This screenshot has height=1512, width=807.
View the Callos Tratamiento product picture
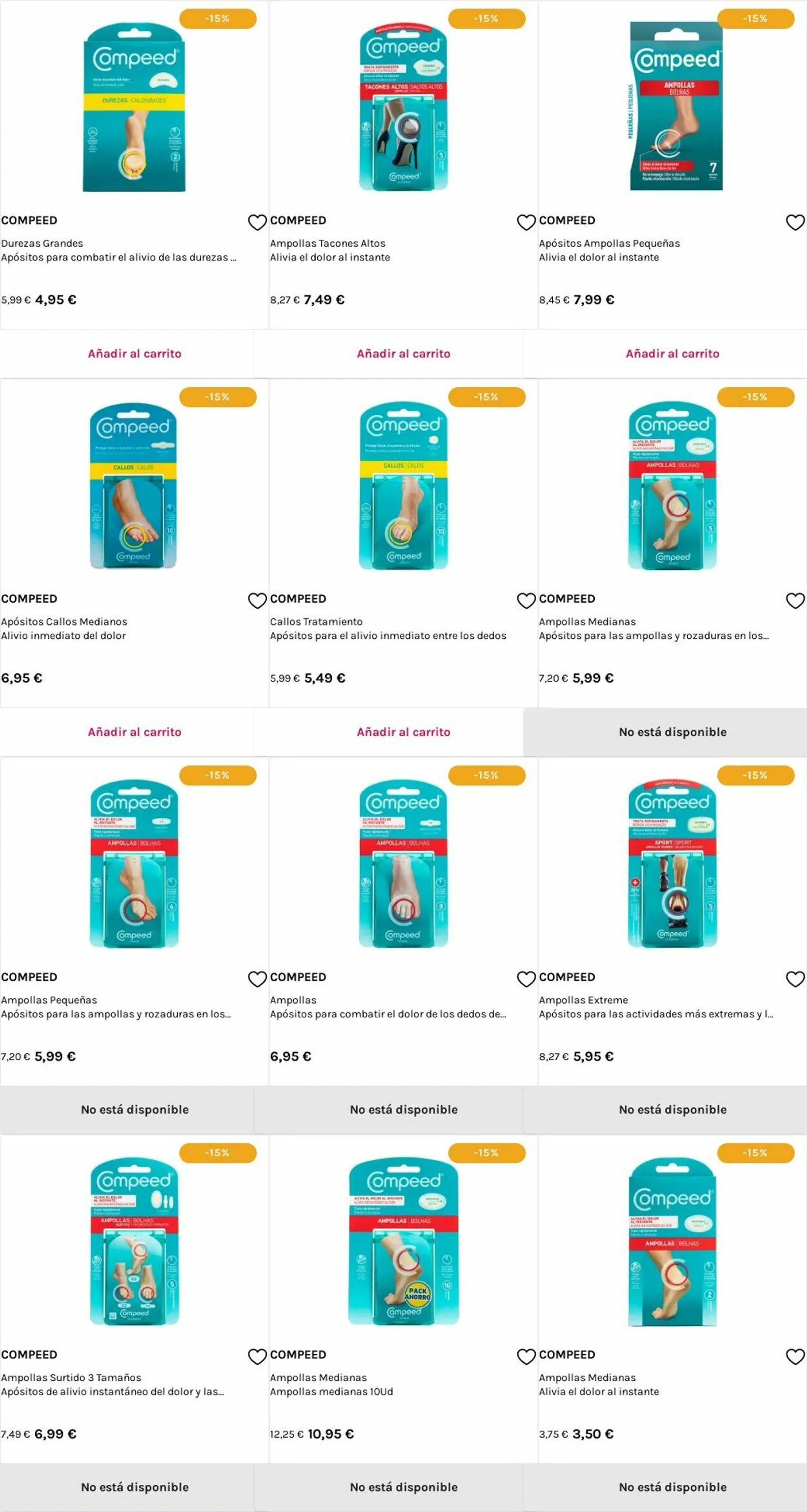[403, 485]
